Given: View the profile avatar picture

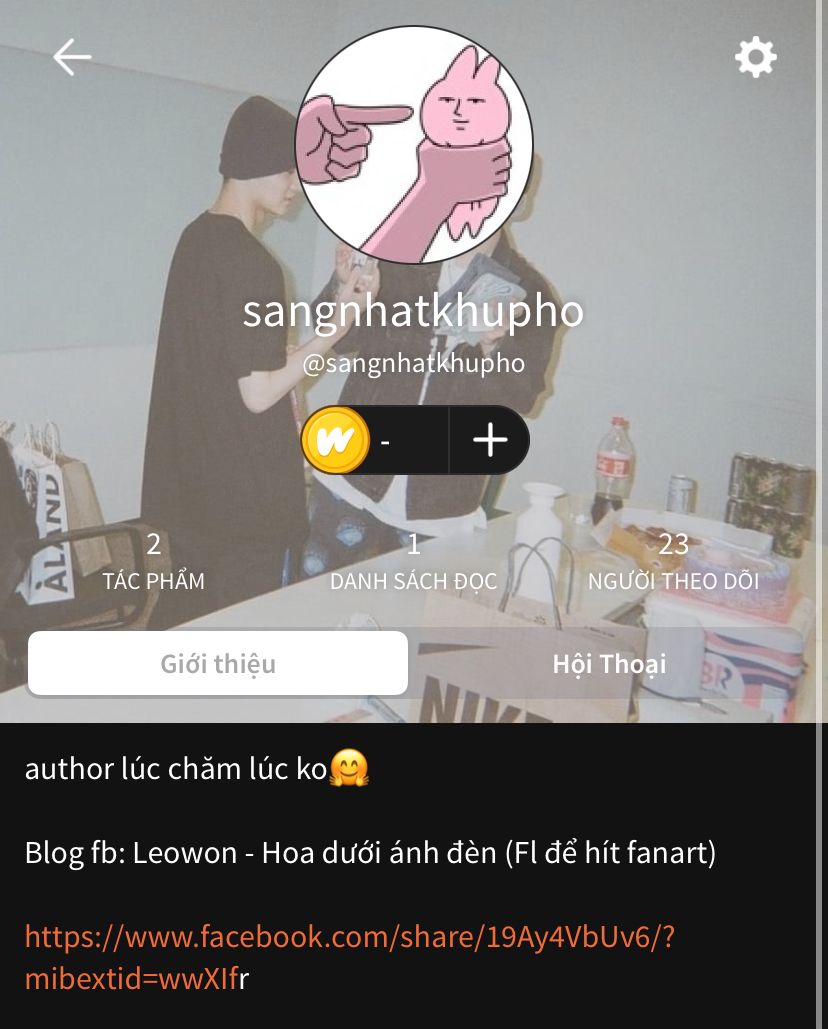Looking at the screenshot, I should pos(413,144).
